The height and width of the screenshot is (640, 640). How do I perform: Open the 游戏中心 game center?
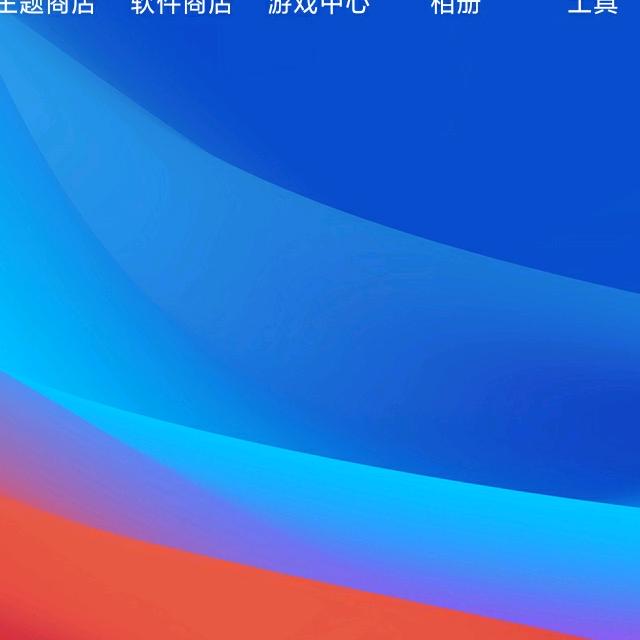click(318, 6)
